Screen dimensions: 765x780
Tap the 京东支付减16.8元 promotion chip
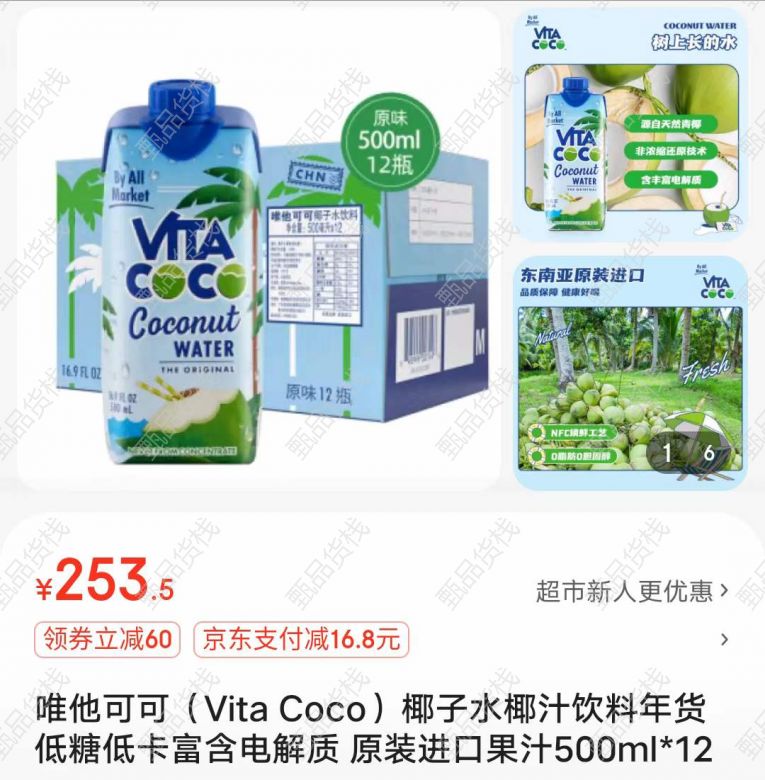coord(301,640)
